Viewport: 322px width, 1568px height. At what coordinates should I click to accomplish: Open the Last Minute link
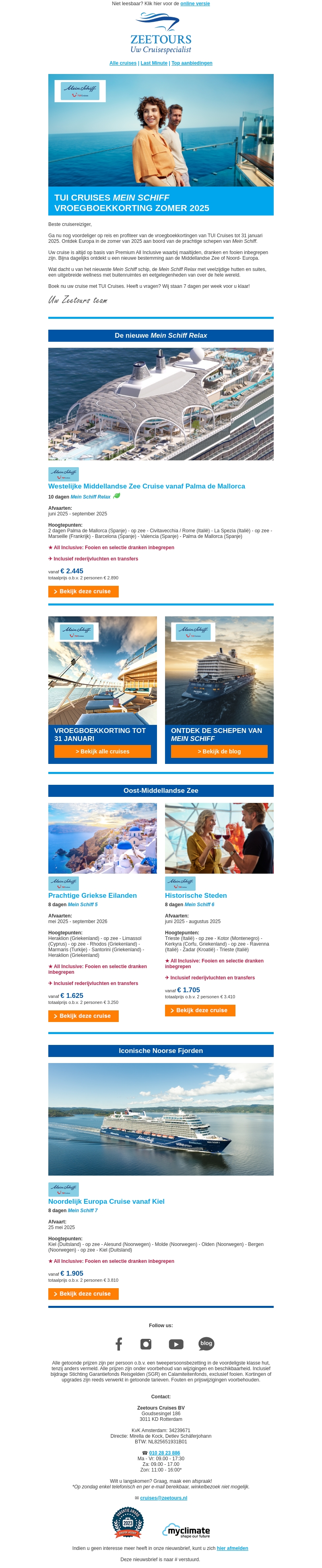[154, 63]
